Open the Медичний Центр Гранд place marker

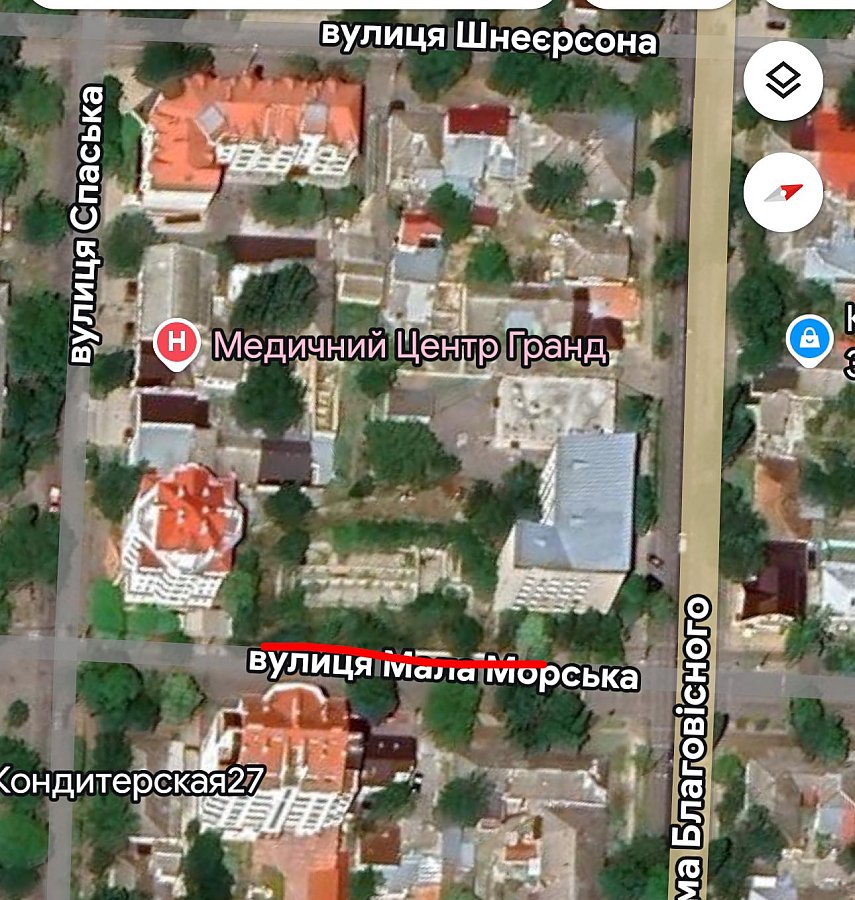(x=176, y=343)
